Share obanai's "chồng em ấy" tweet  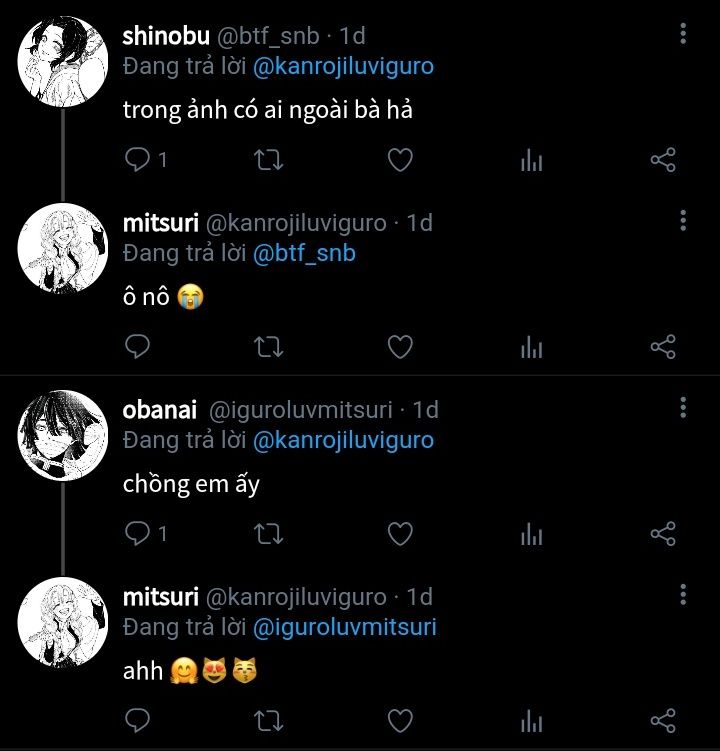(663, 534)
